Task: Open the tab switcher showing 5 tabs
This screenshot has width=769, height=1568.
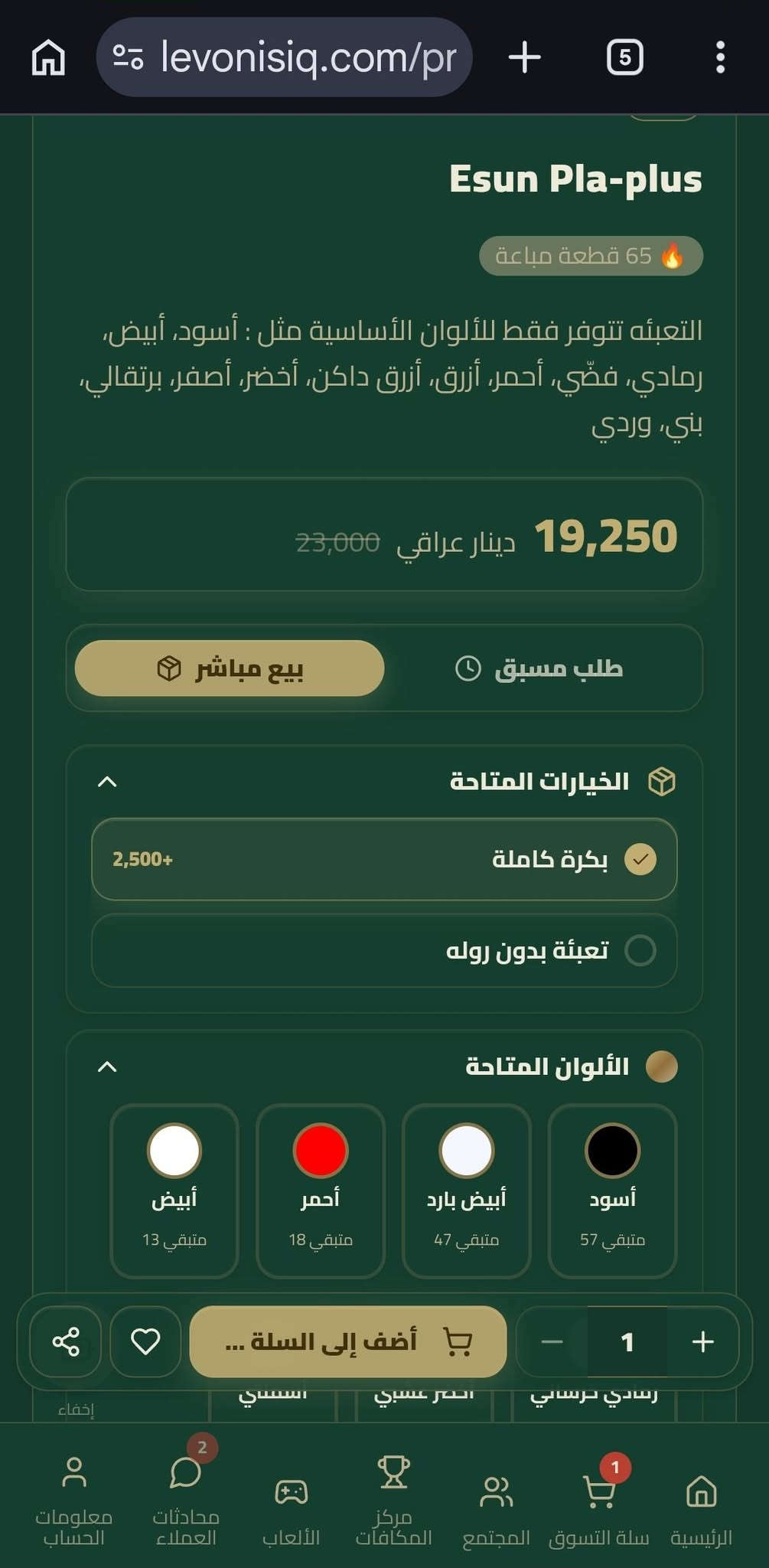Action: (x=624, y=58)
